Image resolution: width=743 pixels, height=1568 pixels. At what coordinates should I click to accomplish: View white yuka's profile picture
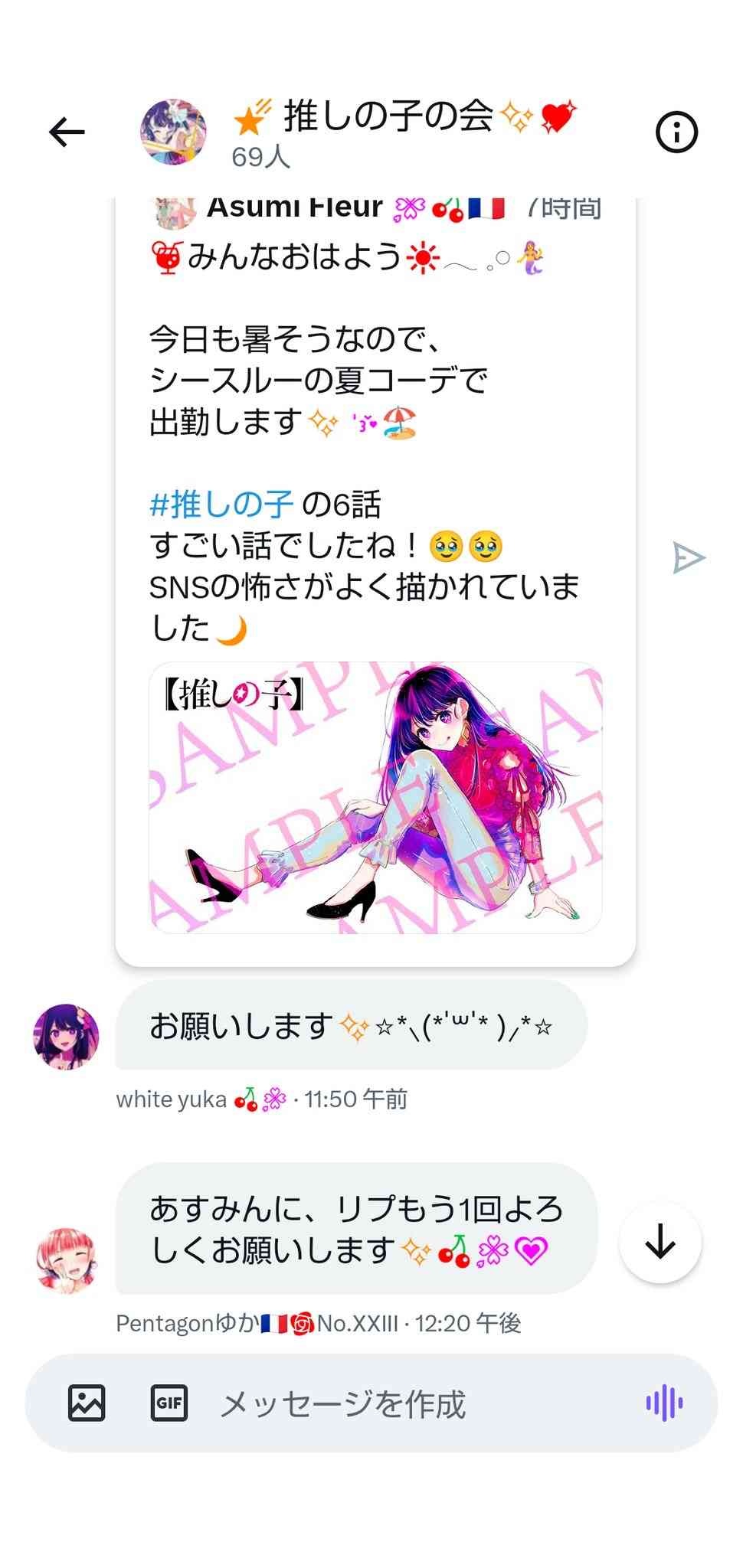click(x=67, y=1037)
